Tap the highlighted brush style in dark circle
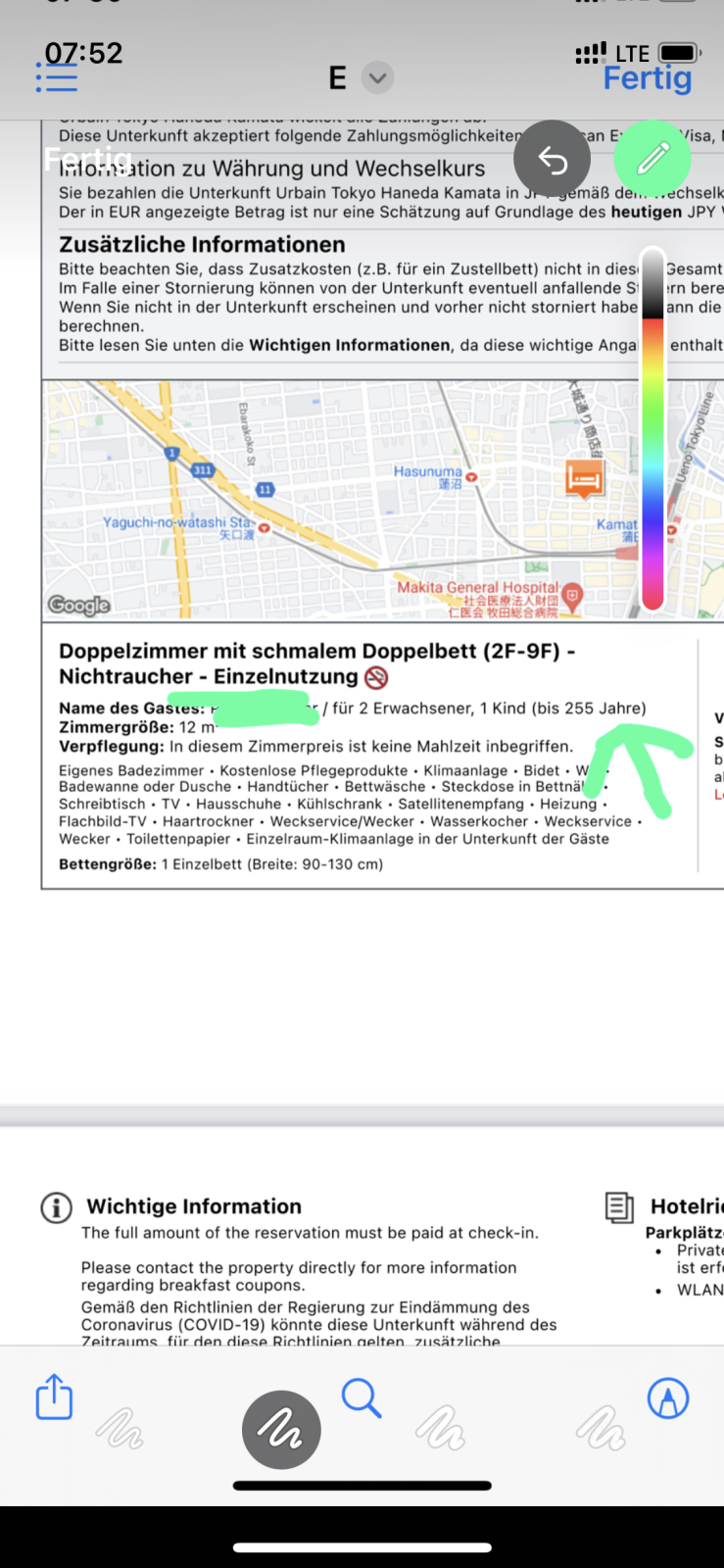Image resolution: width=724 pixels, height=1568 pixels. pyautogui.click(x=281, y=1430)
